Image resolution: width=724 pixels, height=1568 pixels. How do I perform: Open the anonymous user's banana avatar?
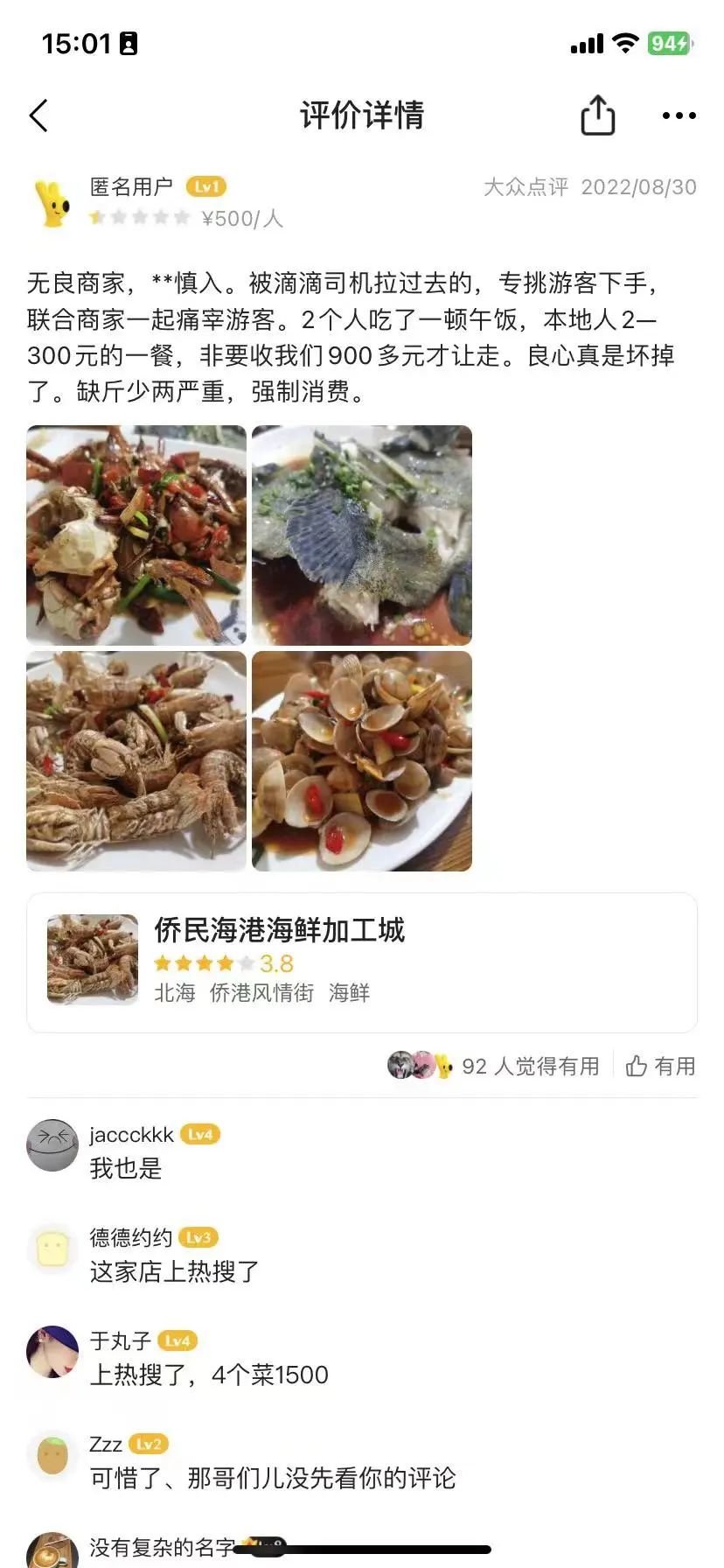(52, 202)
